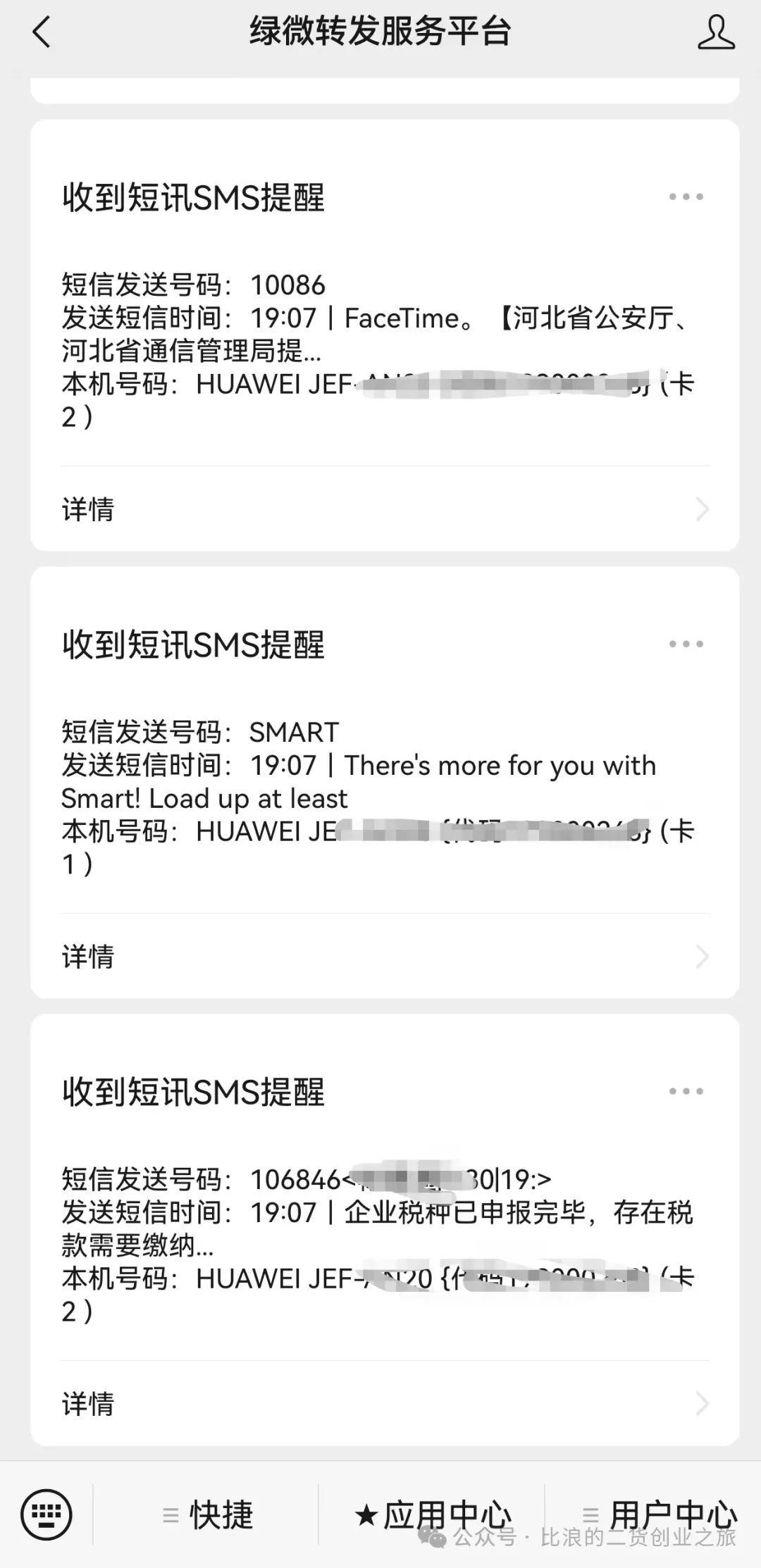
Task: Go back from 绿微转发服务平台
Action: (x=42, y=32)
